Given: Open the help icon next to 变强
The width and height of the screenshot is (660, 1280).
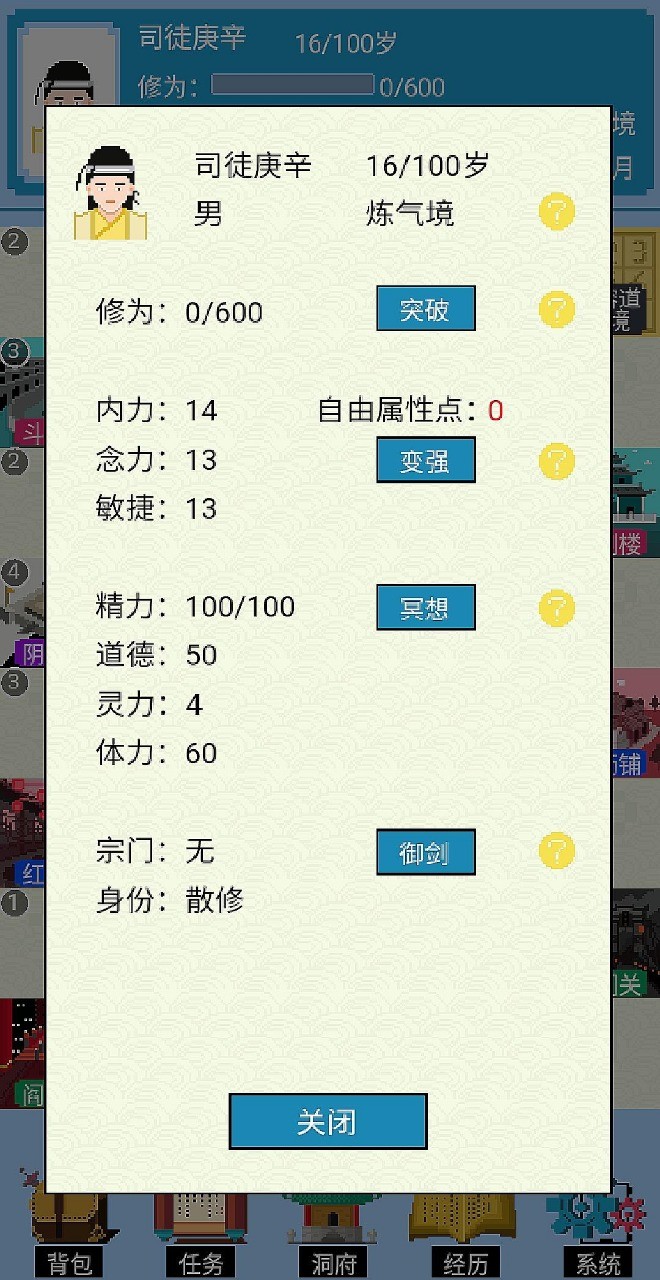Looking at the screenshot, I should [x=557, y=461].
